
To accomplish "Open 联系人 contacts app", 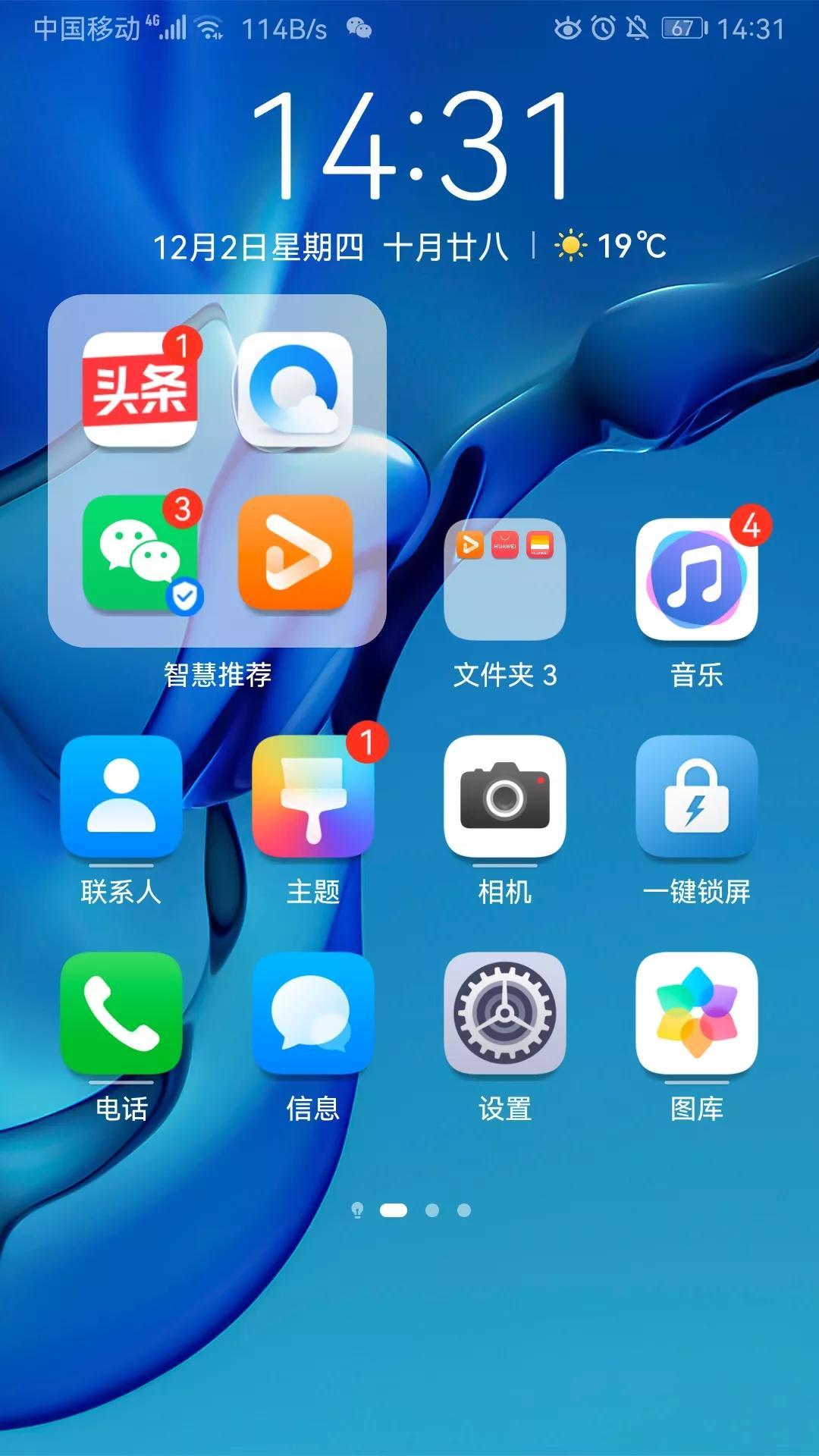I will pos(121,796).
